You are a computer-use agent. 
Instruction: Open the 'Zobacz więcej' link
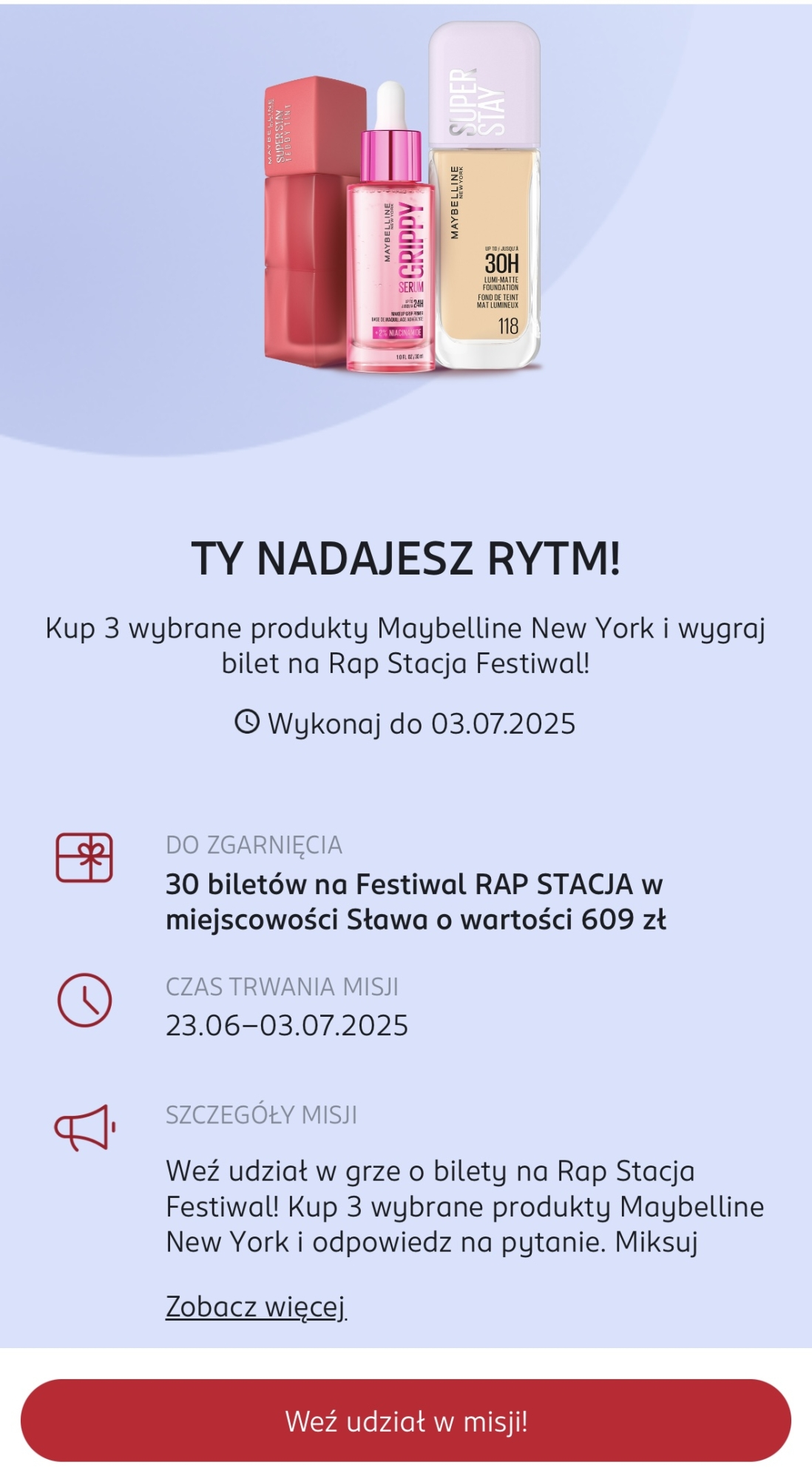click(256, 1307)
